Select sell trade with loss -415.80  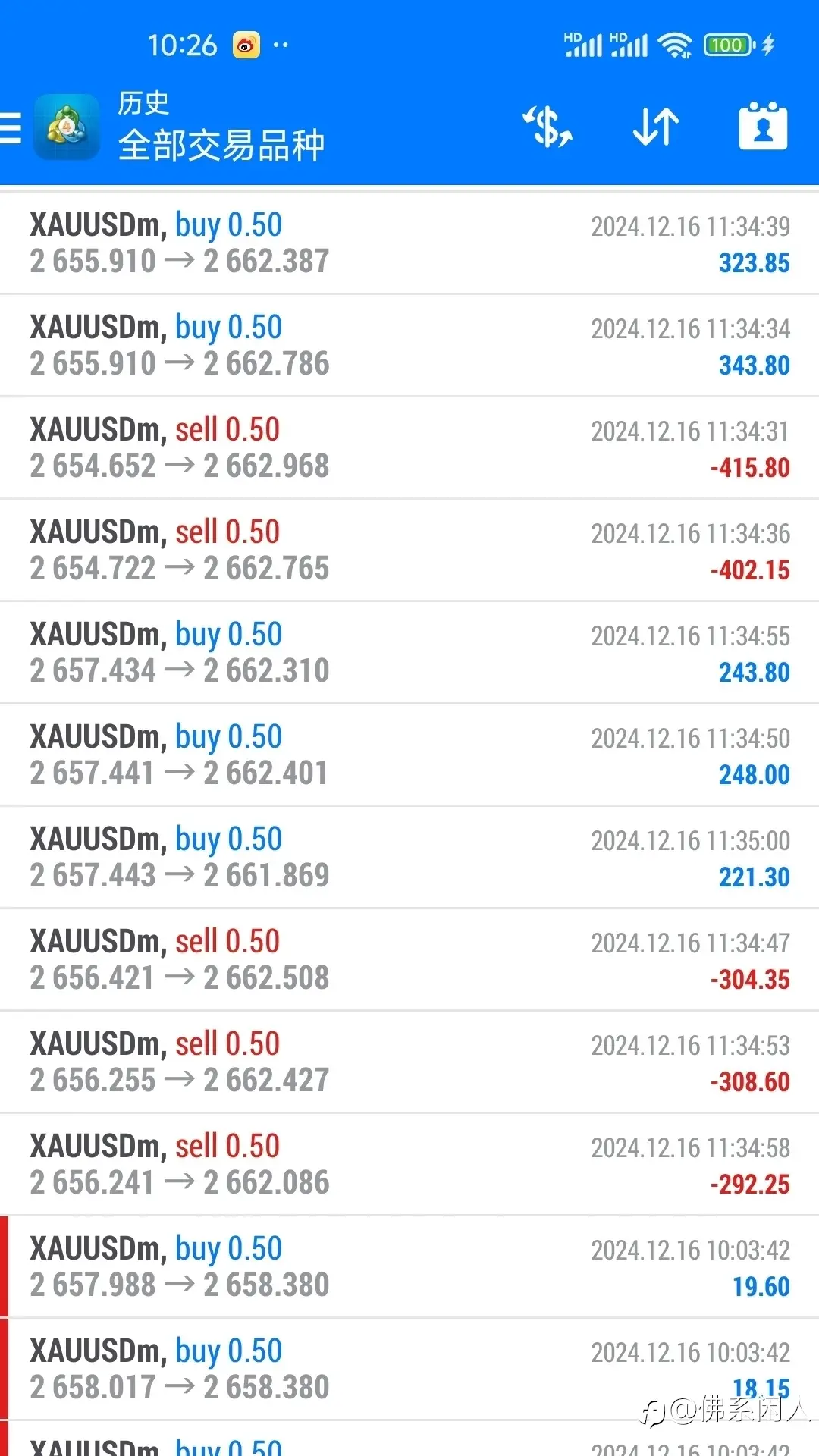click(x=409, y=447)
